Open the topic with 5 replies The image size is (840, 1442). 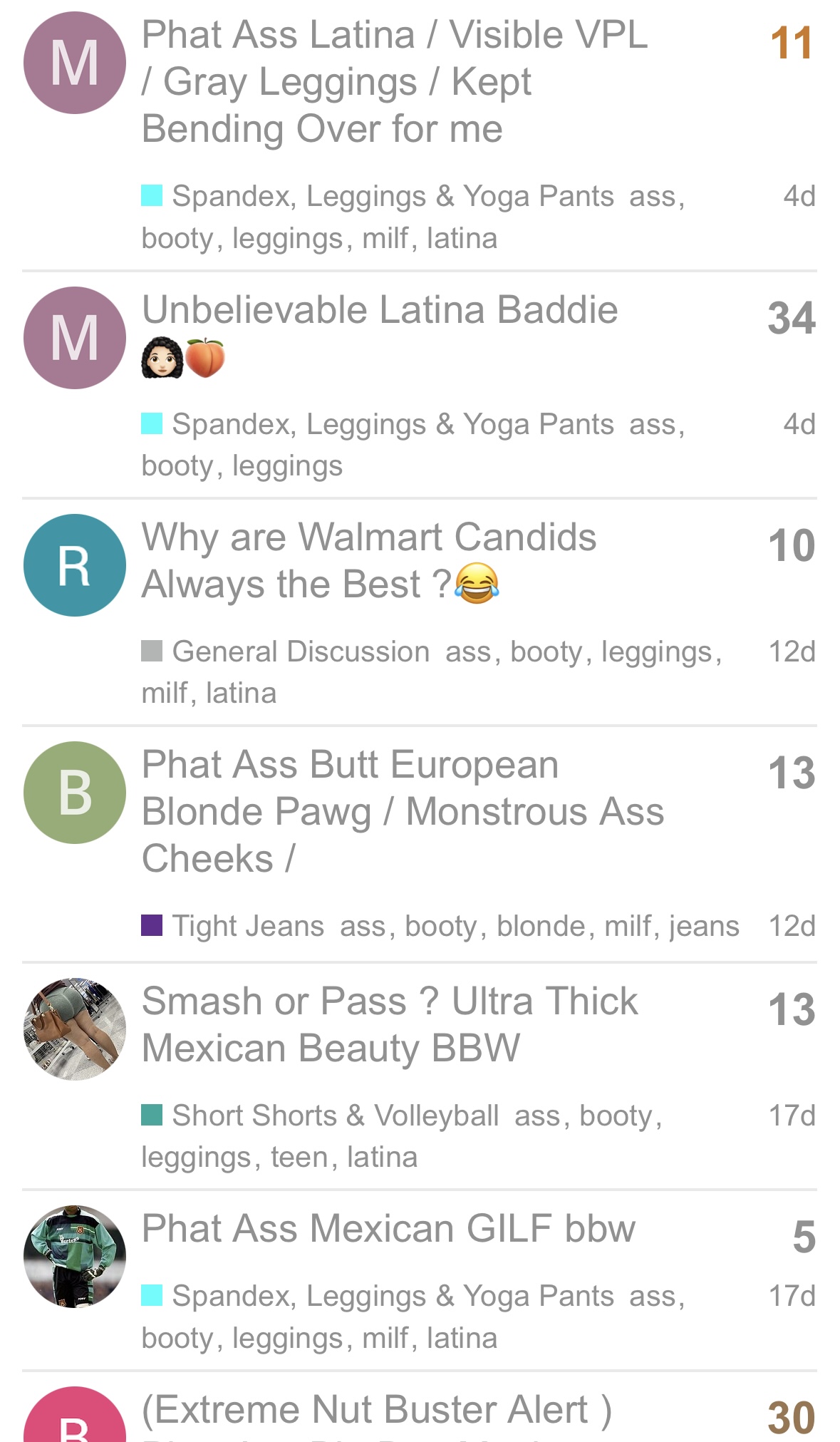coord(388,1228)
